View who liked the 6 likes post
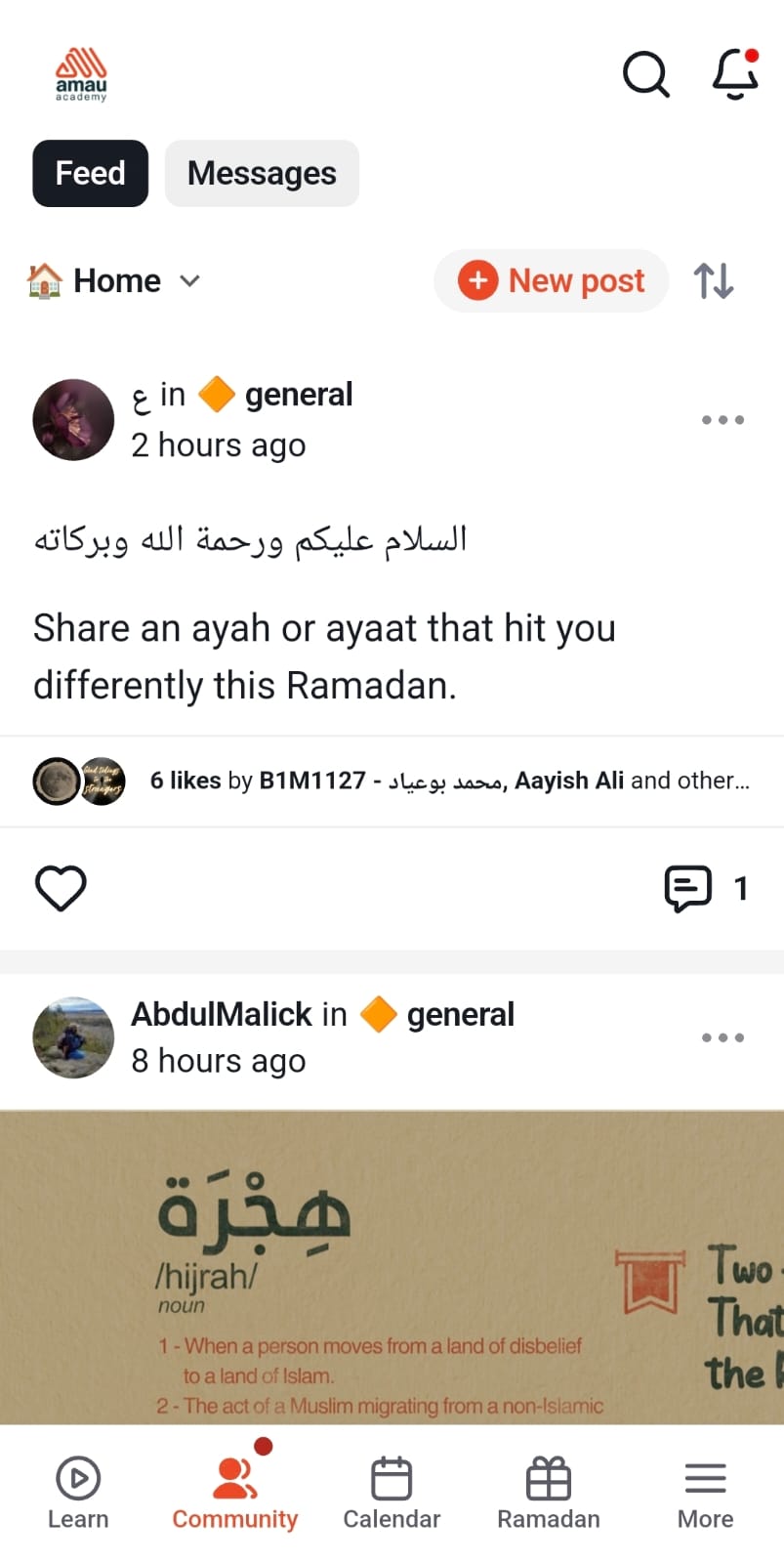784x1563 pixels. 449,781
